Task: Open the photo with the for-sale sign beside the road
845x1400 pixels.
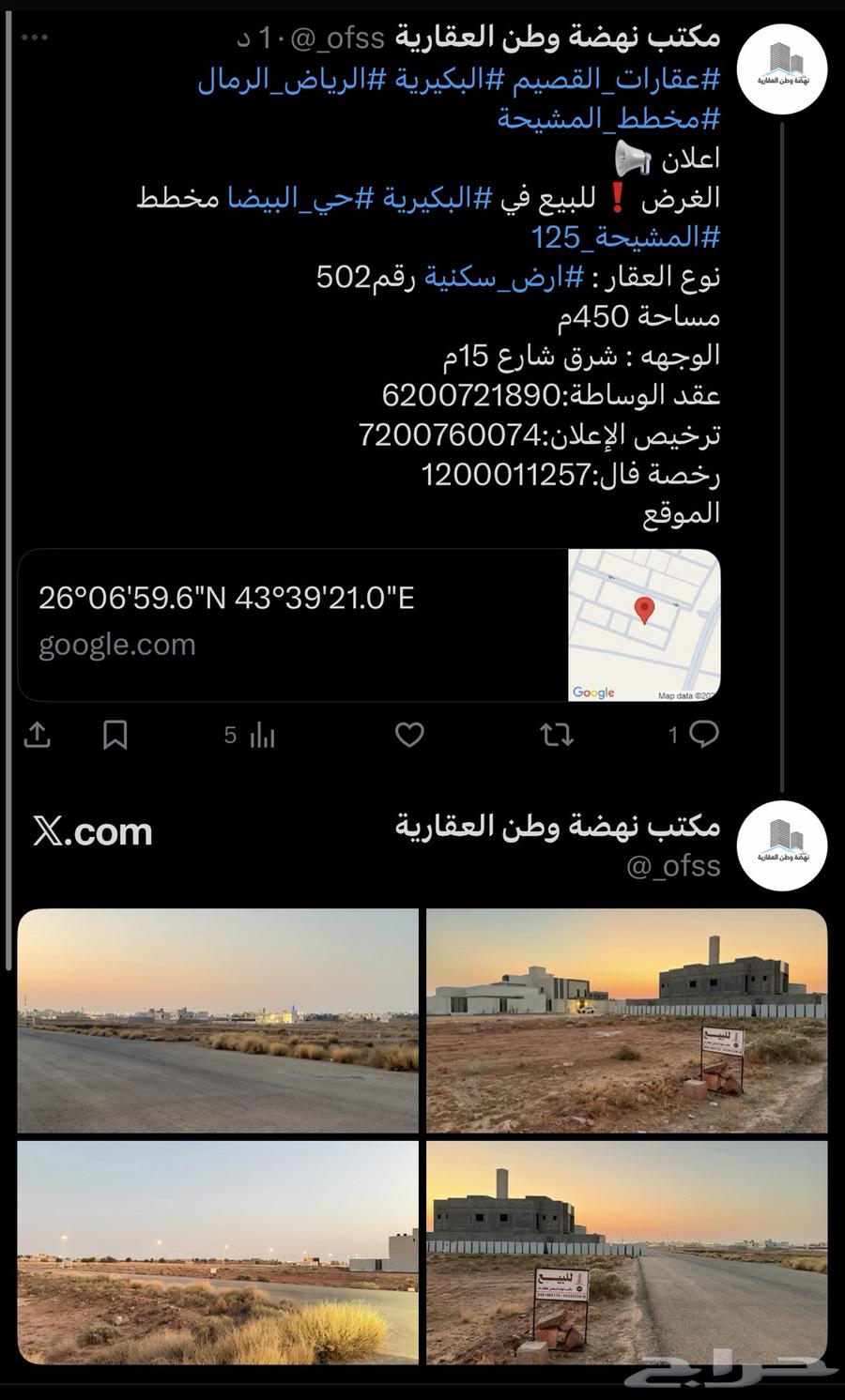Action: click(626, 1252)
